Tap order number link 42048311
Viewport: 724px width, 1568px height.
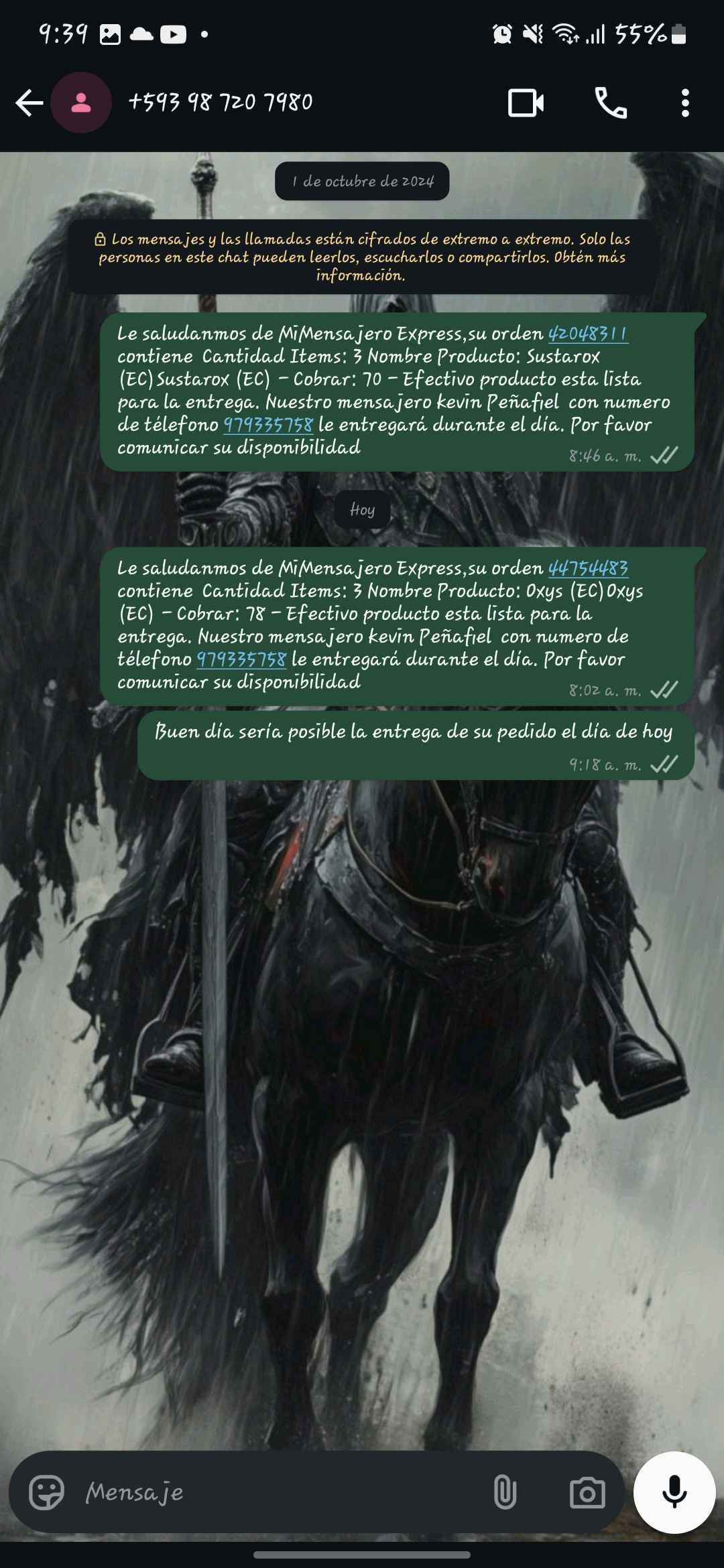coord(588,334)
